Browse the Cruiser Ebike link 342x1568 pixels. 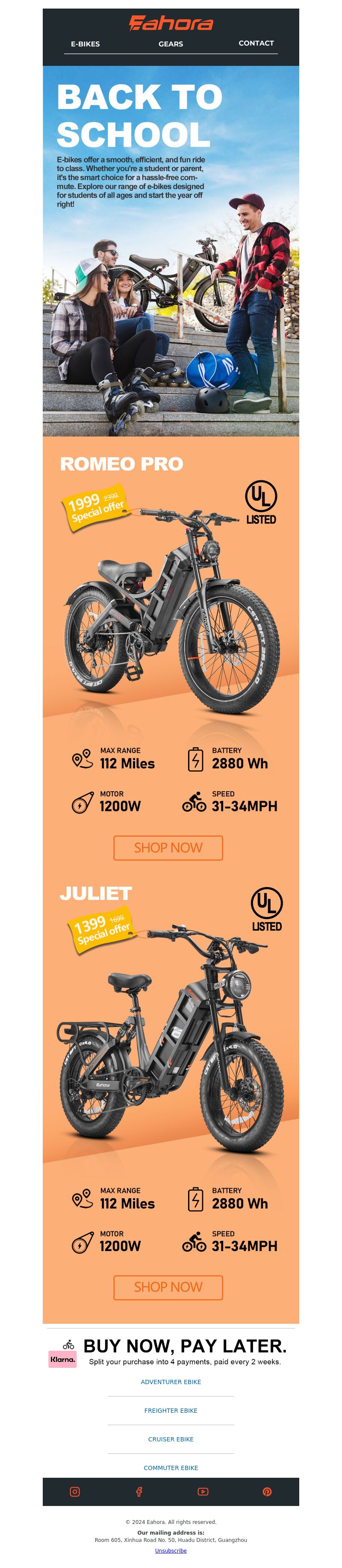coord(171,1439)
